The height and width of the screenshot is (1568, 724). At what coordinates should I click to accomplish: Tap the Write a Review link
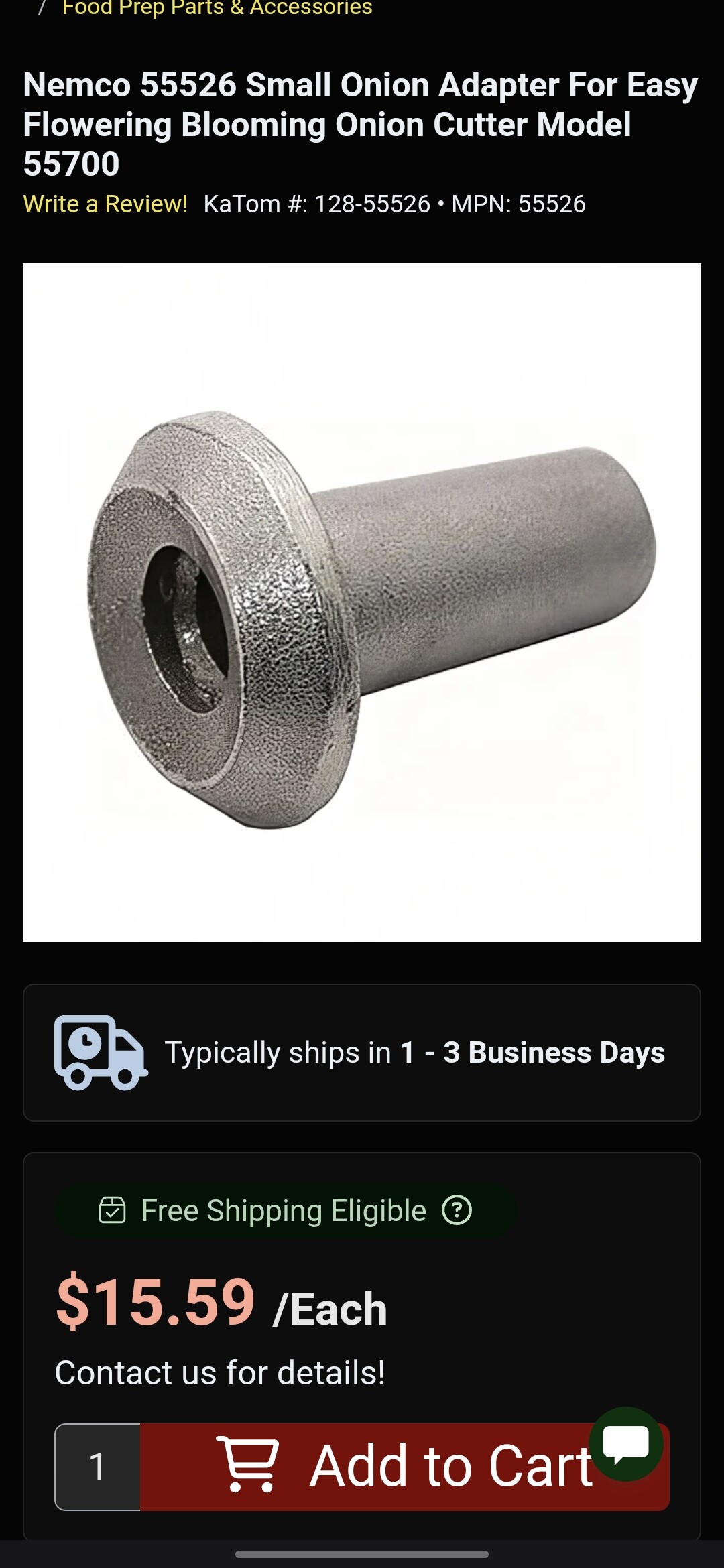(105, 204)
